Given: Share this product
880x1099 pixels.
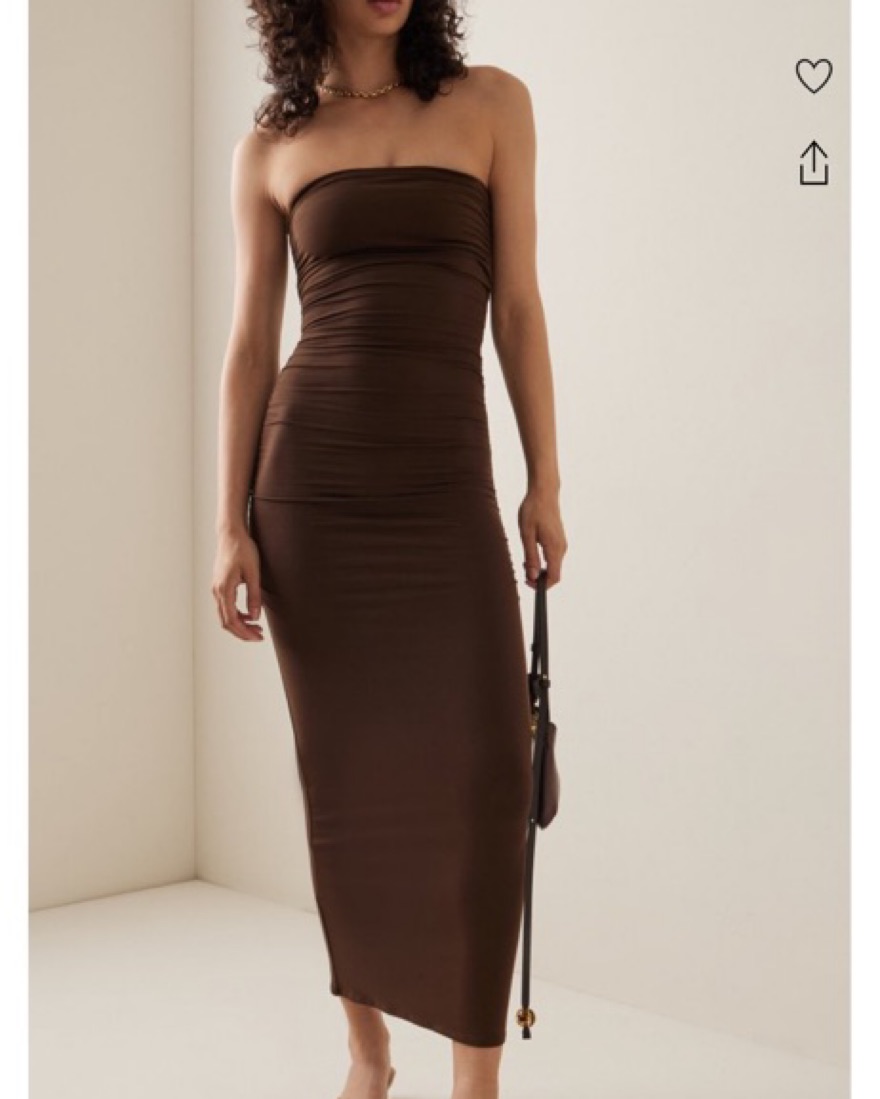Looking at the screenshot, I should pyautogui.click(x=814, y=163).
